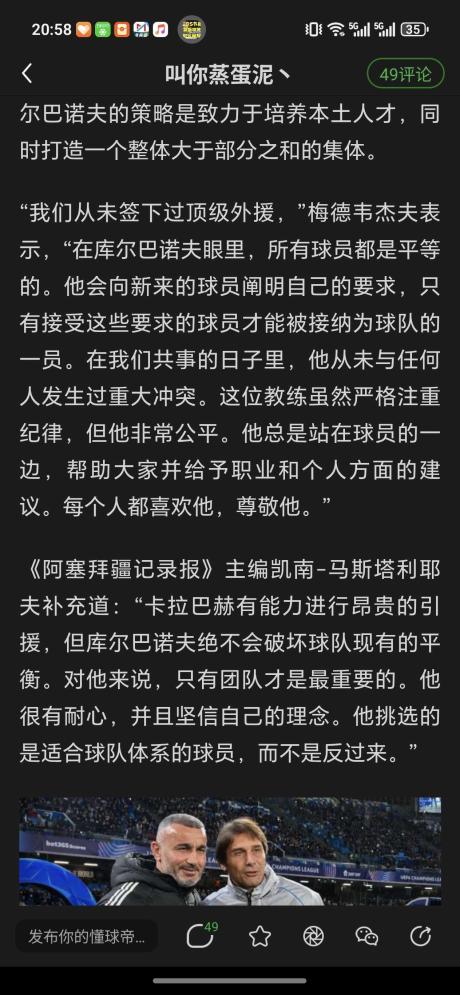Open the share arrow icon
The width and height of the screenshot is (460, 995).
pos(420,936)
